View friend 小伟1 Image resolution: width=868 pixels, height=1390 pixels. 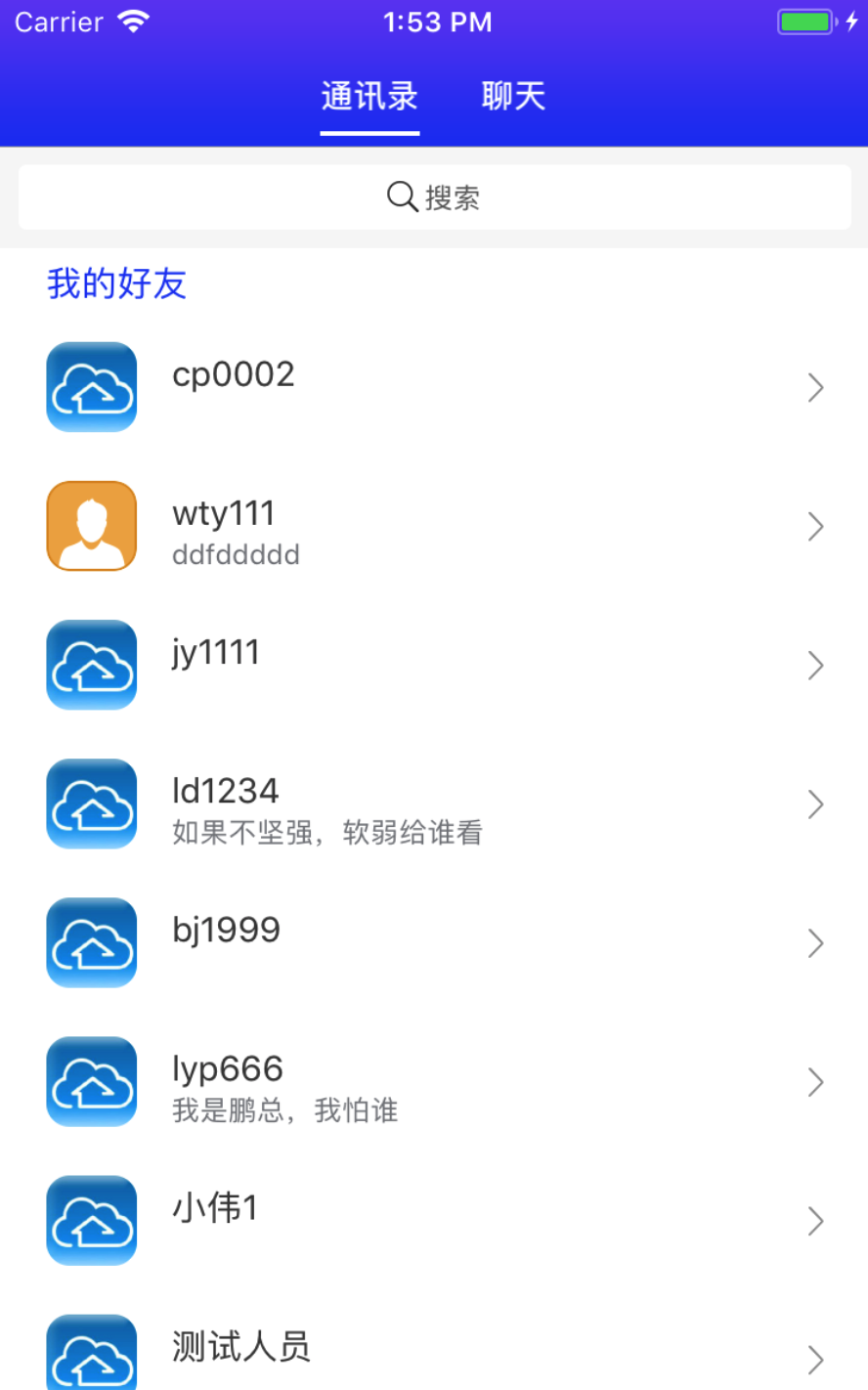click(434, 1221)
